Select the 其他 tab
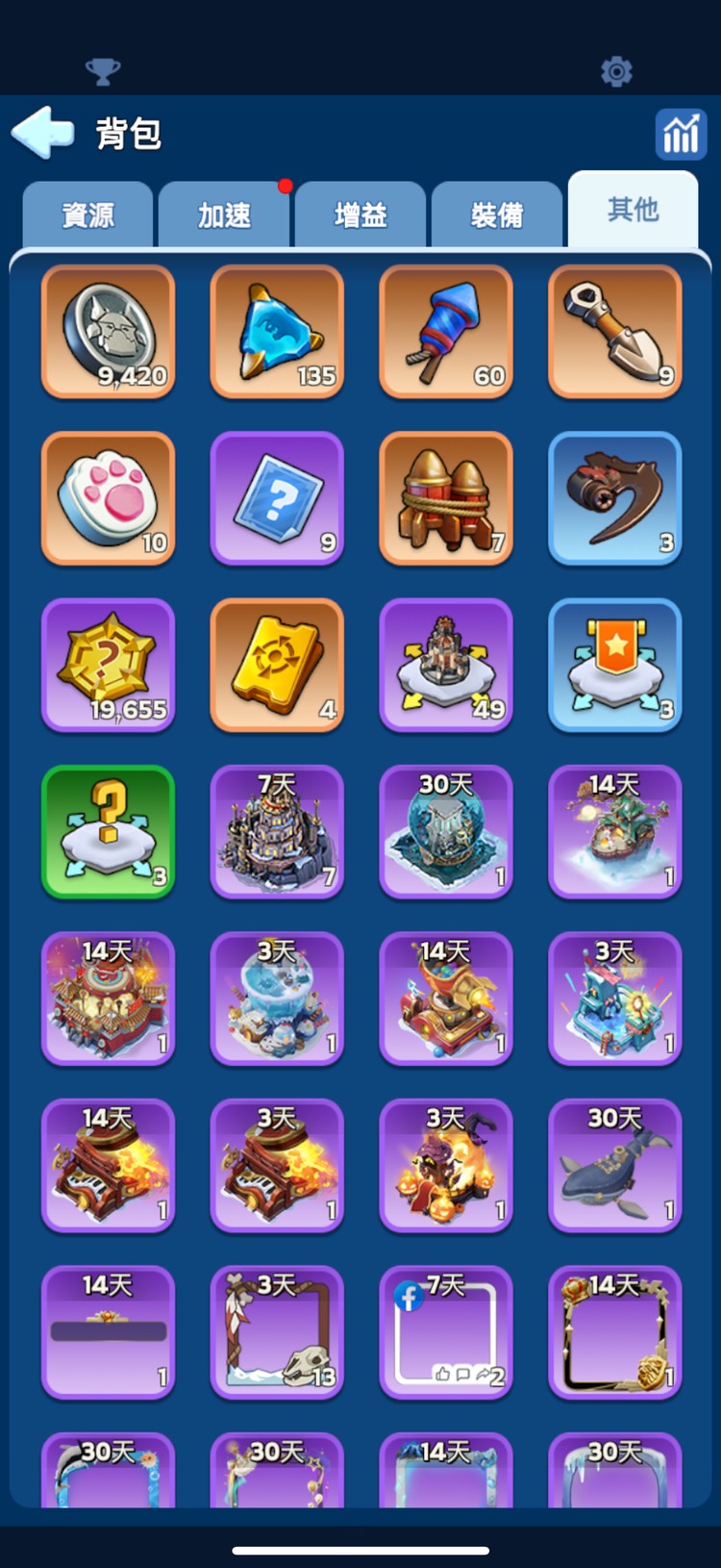Image resolution: width=721 pixels, height=1568 pixels. point(633,210)
